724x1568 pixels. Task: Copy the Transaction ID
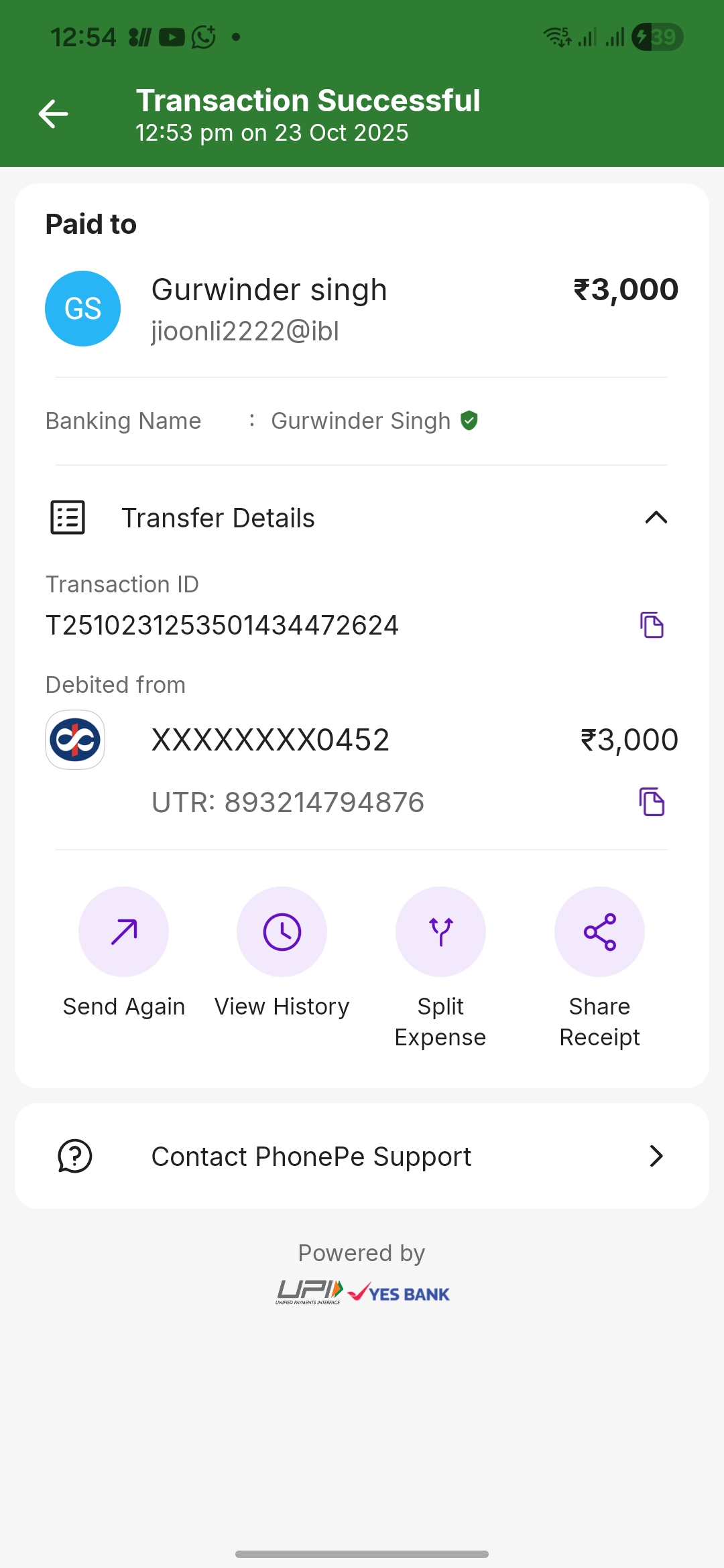click(651, 625)
